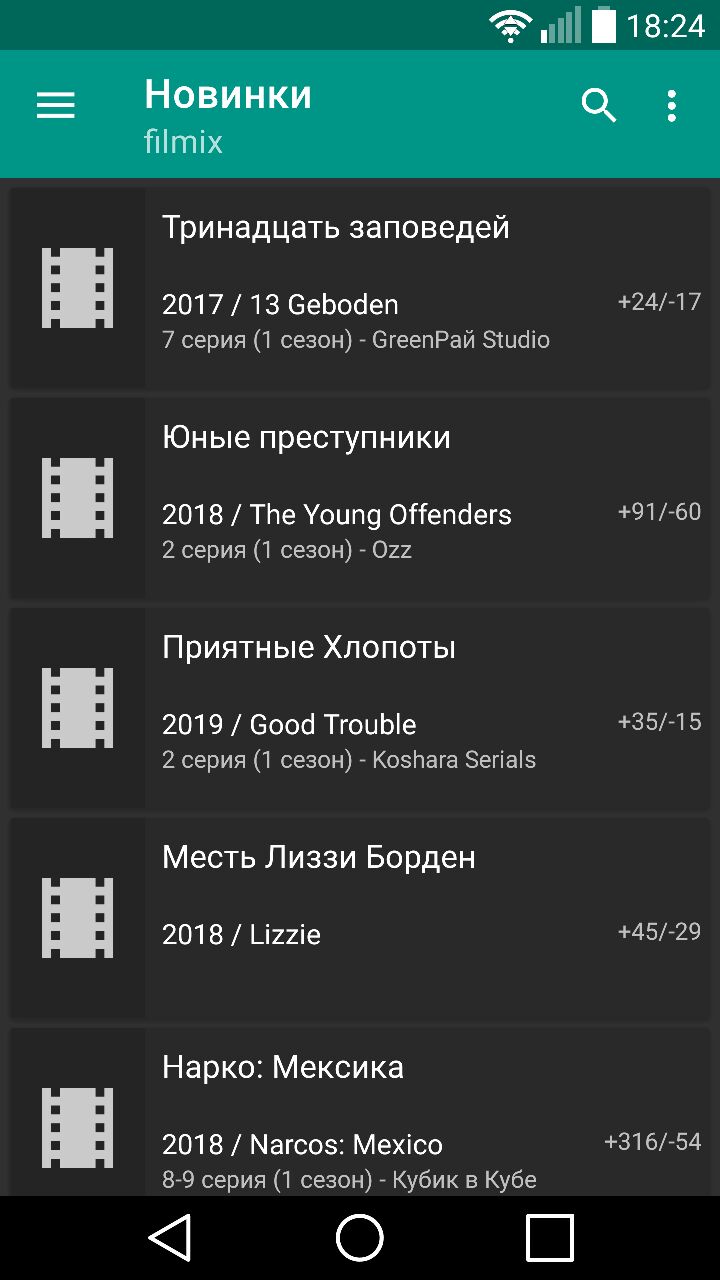Image resolution: width=720 pixels, height=1280 pixels.
Task: Open the hamburger drawer menu
Action: [x=56, y=105]
